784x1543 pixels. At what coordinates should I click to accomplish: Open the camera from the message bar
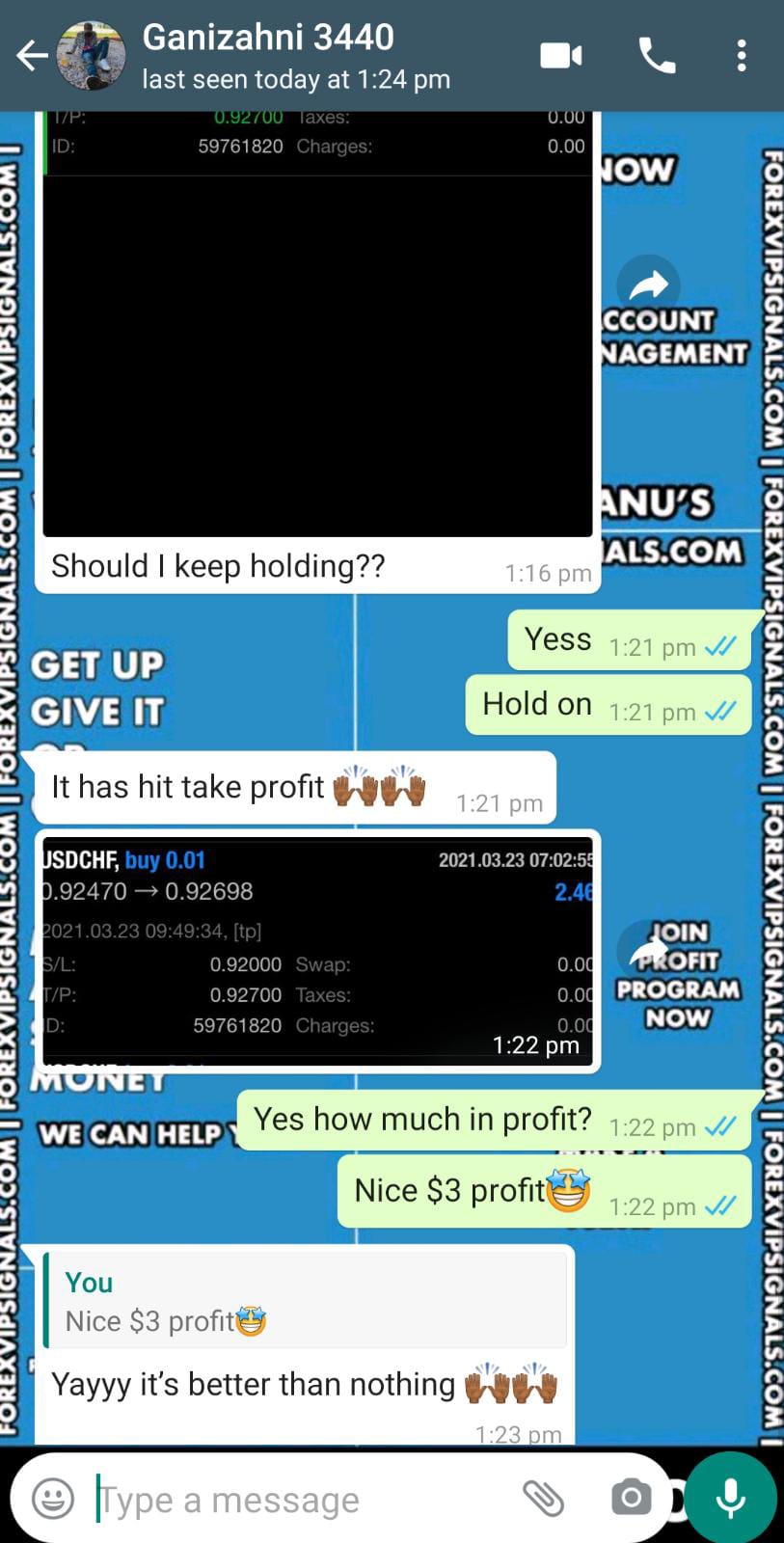tap(631, 1498)
